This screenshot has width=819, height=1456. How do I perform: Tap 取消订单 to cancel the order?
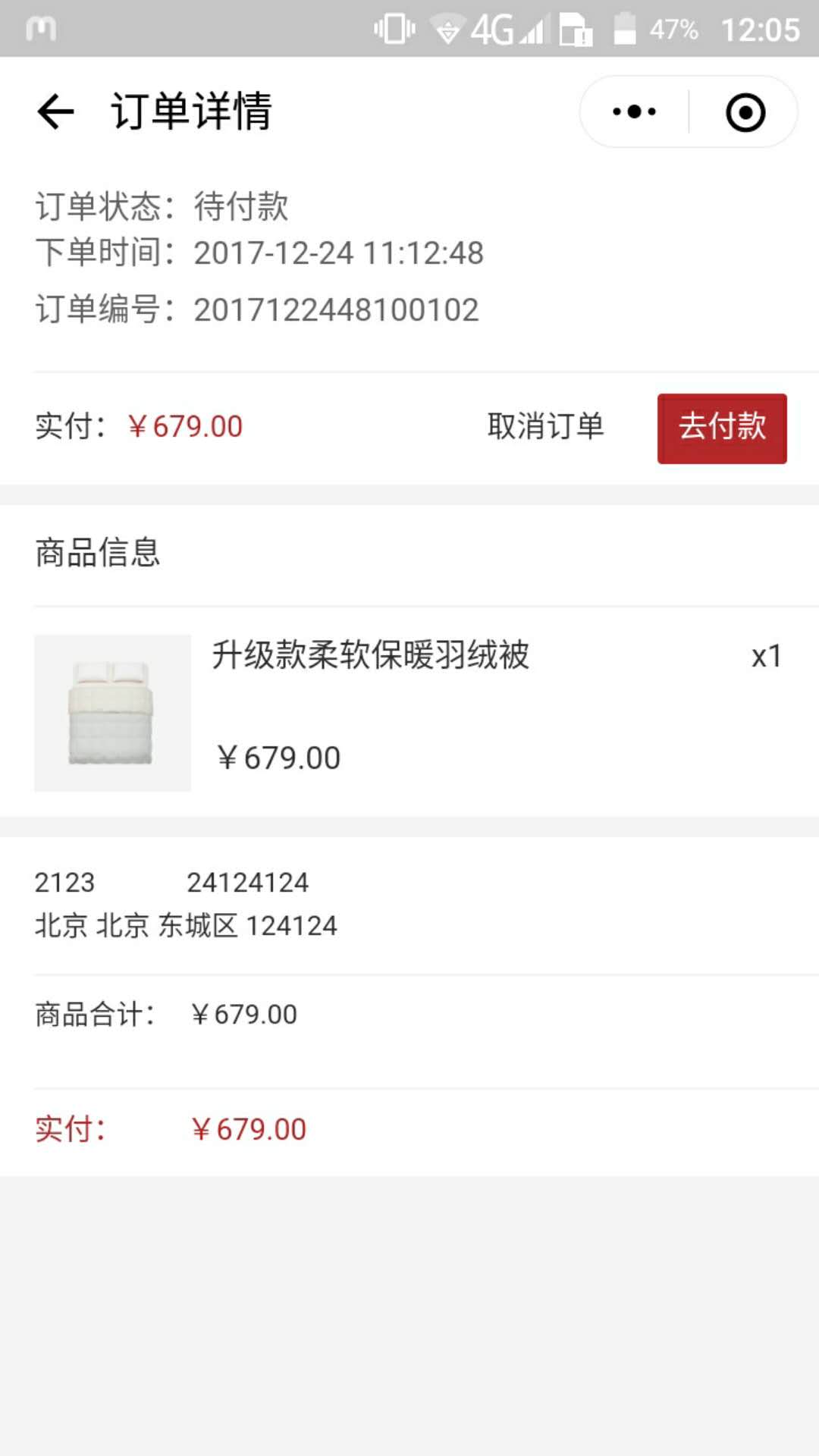(x=545, y=427)
